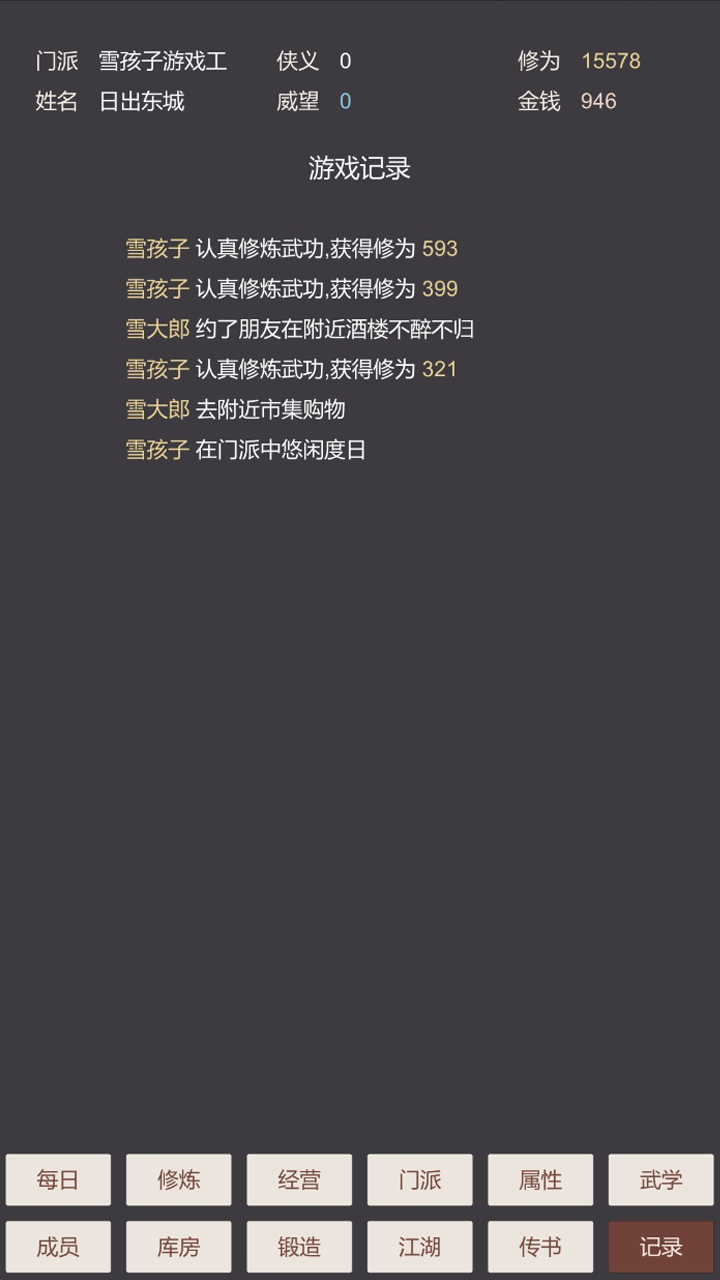Open the 传书 messages panel

[540, 1246]
